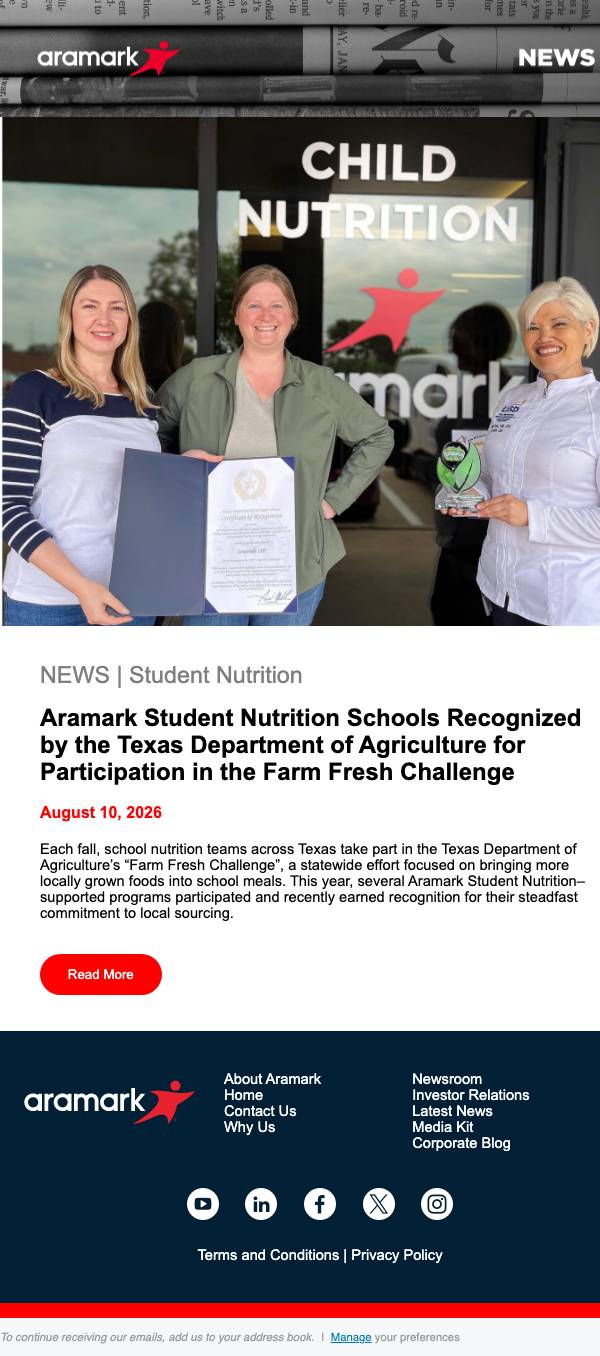Open the Latest News link

tap(452, 1111)
